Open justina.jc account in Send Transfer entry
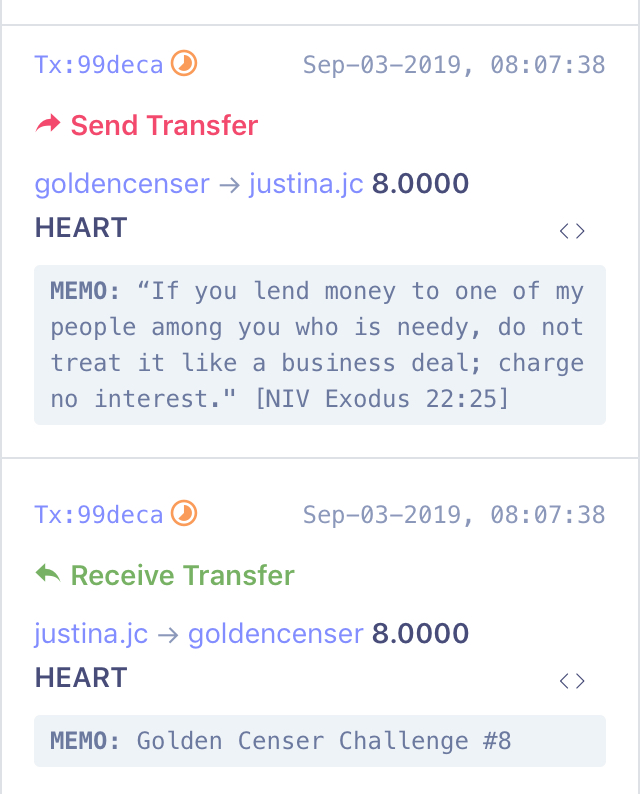This screenshot has height=794, width=640. [x=306, y=184]
